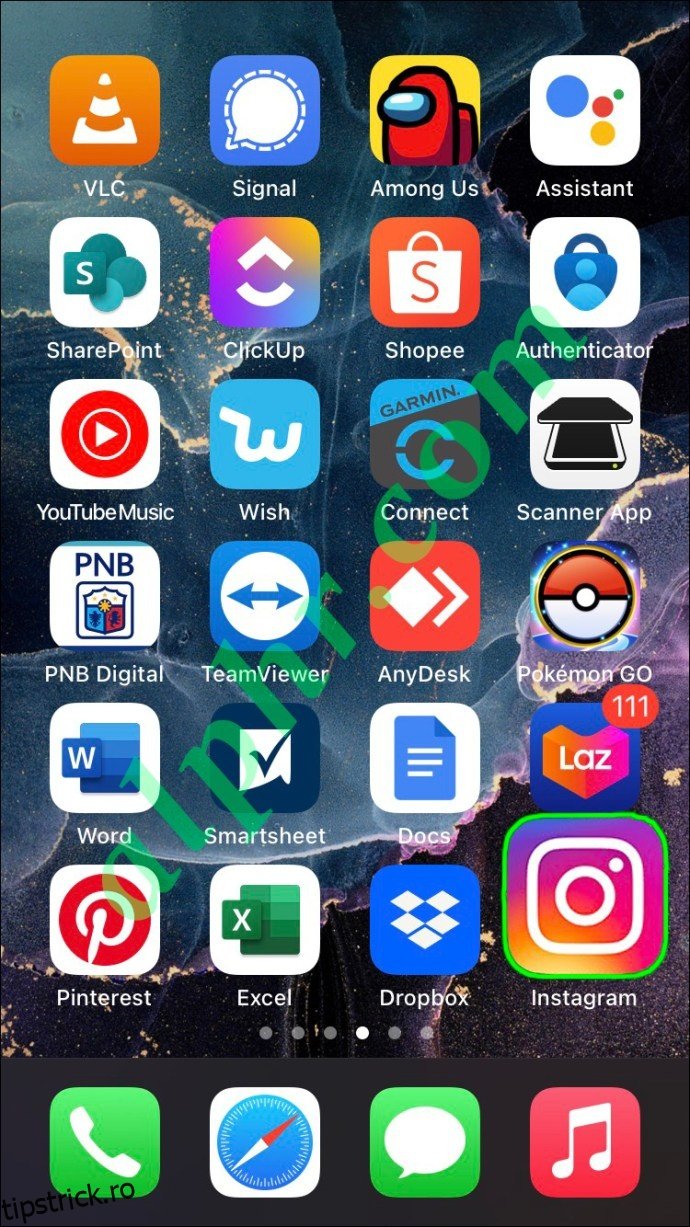Open Microsoft Word
The height and width of the screenshot is (1227, 690).
tap(105, 758)
